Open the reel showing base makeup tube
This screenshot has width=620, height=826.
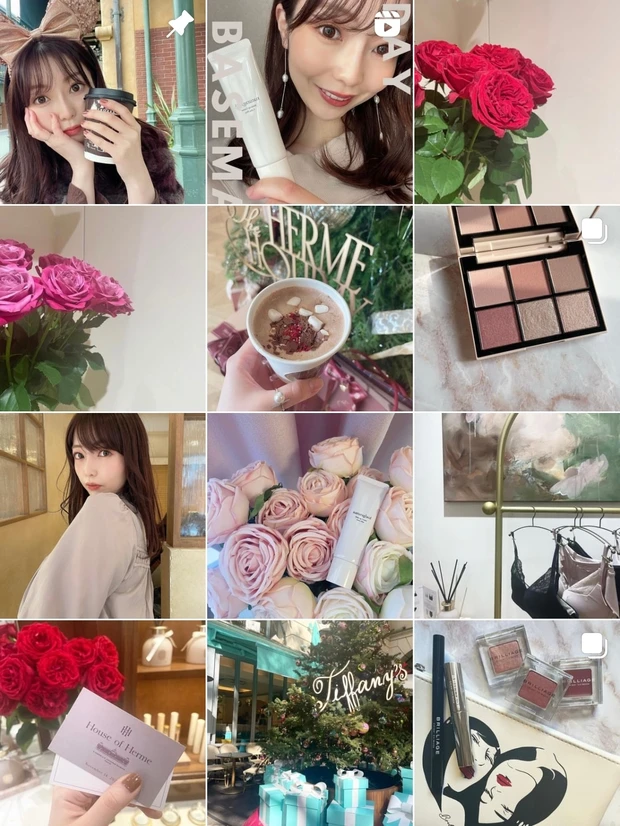[x=309, y=102]
